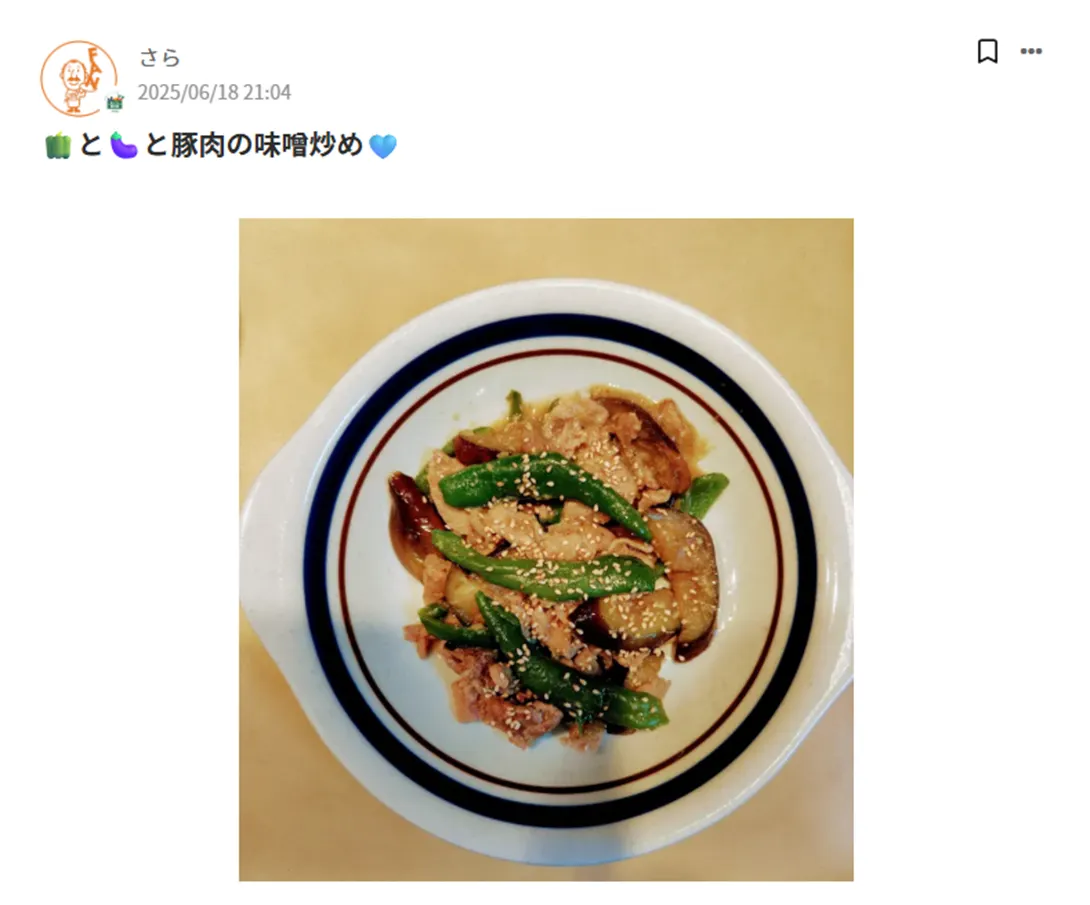Open the three-dot overflow menu
1090x905 pixels.
(x=1031, y=51)
